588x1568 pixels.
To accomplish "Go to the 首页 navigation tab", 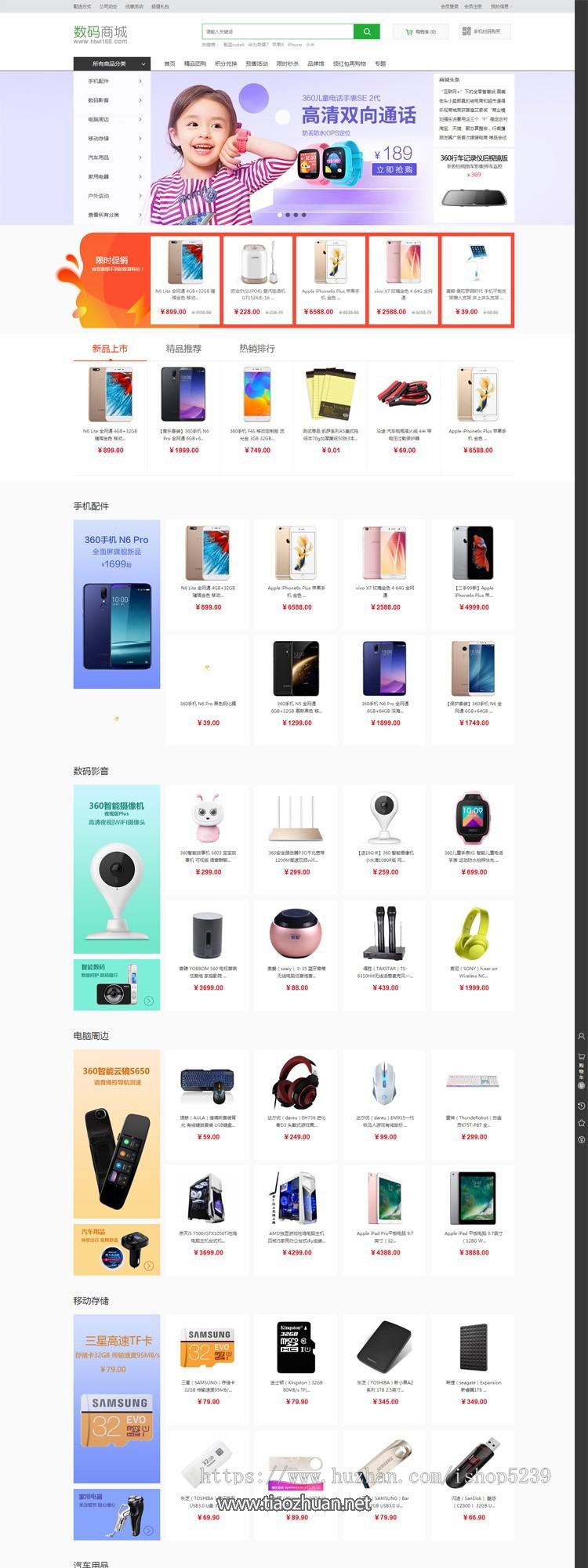I will 169,63.
